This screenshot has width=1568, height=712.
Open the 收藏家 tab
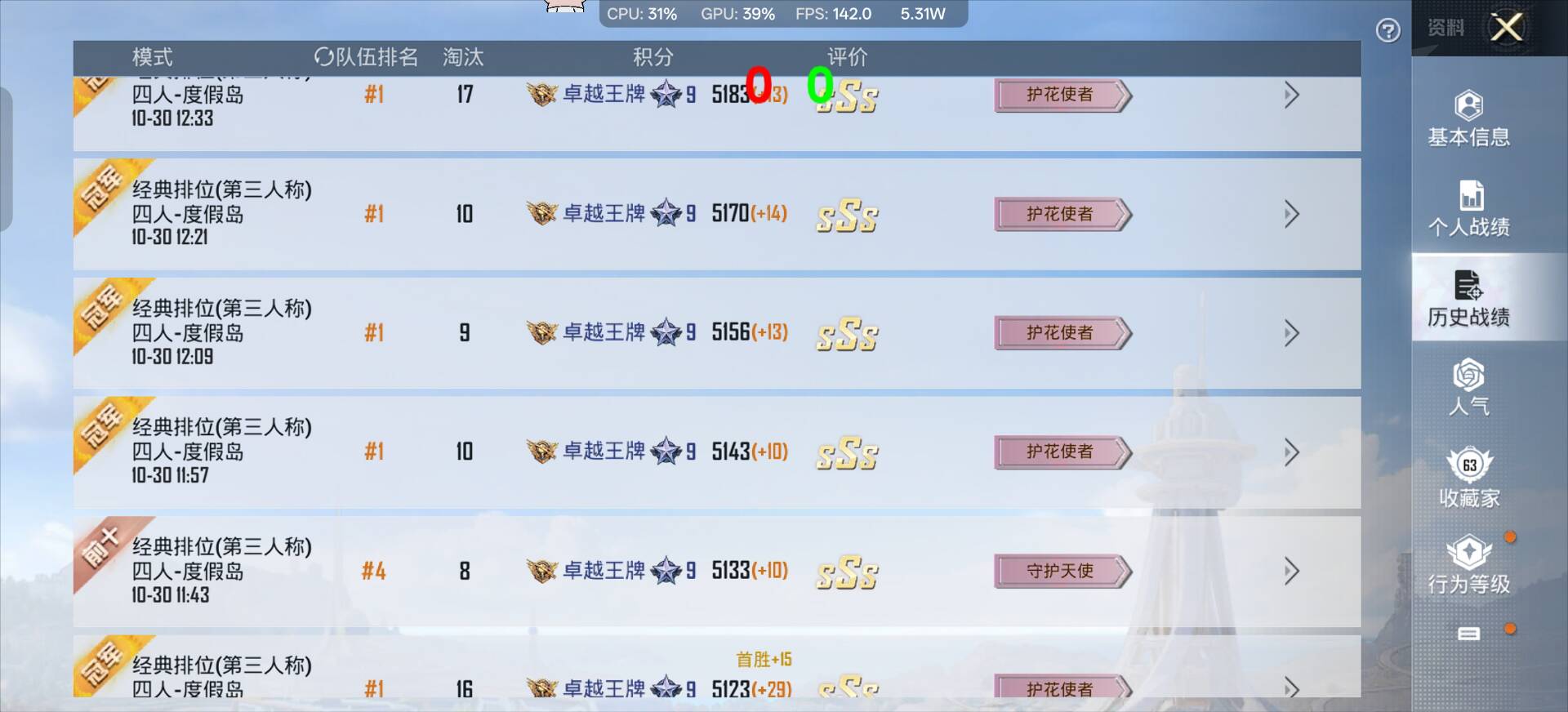coord(1468,478)
